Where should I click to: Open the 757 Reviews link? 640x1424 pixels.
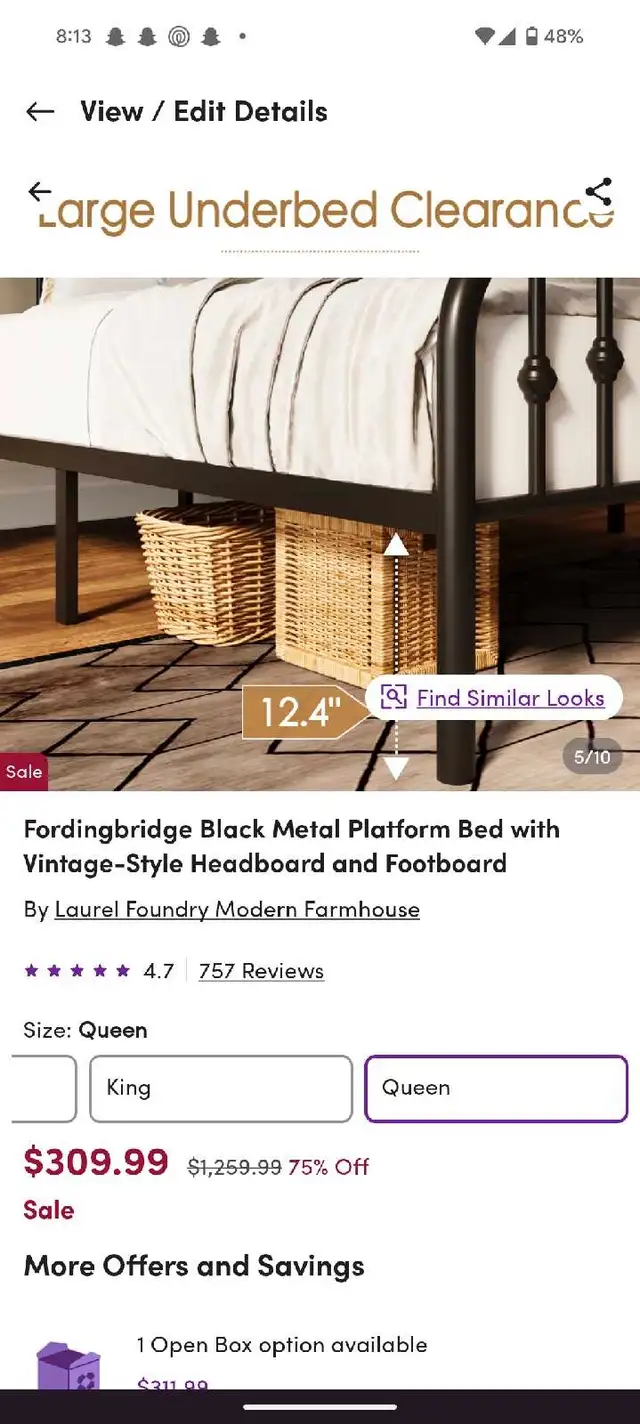(x=261, y=970)
